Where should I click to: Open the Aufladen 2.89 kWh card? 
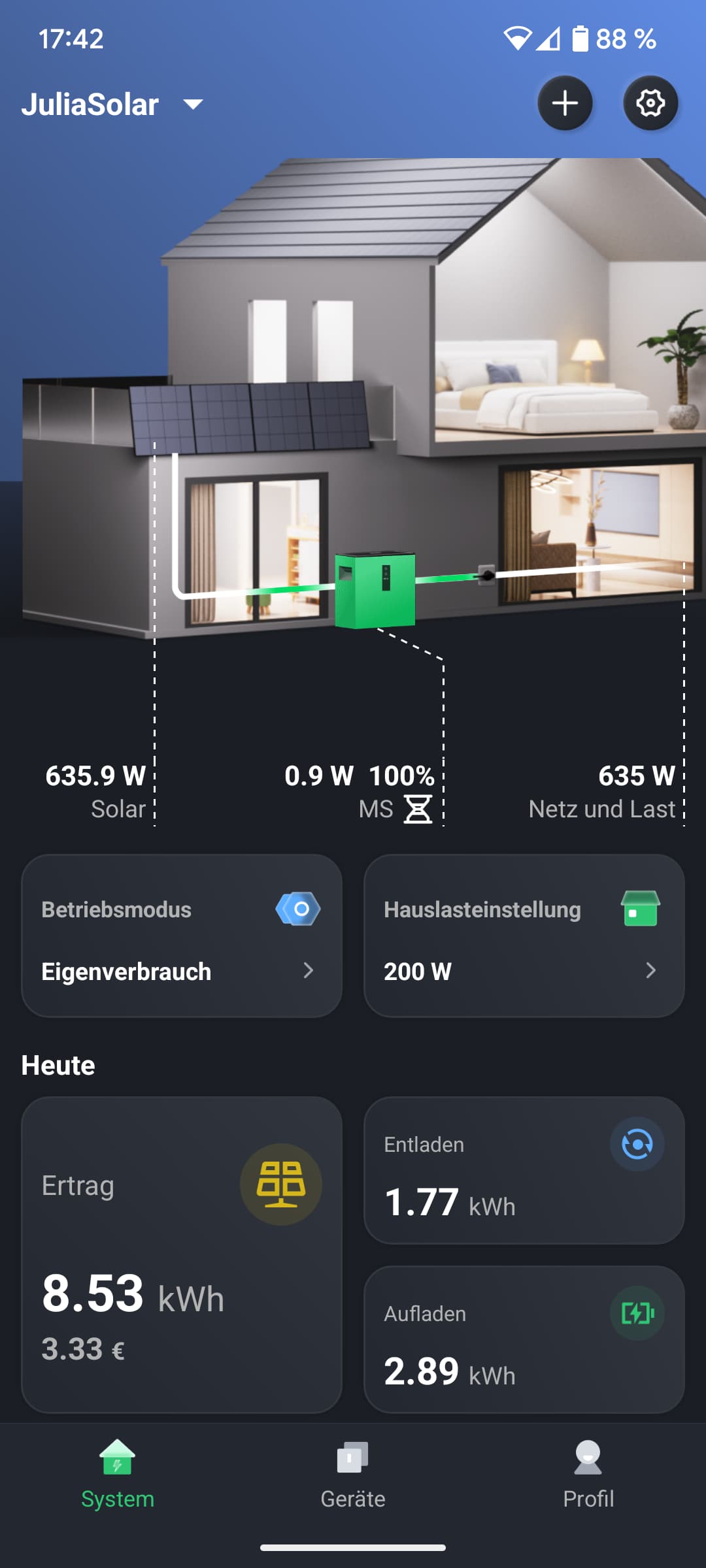tap(524, 1339)
